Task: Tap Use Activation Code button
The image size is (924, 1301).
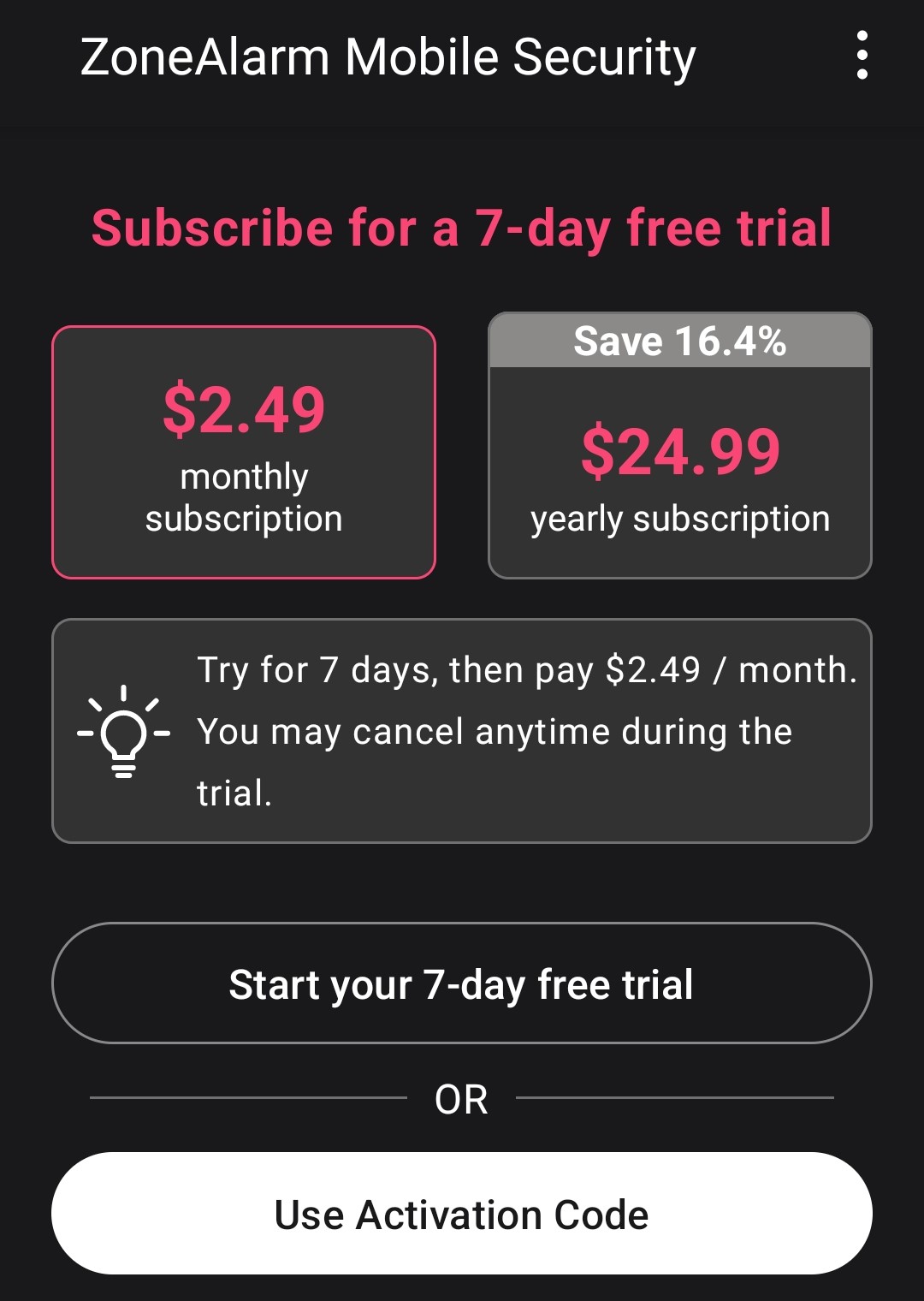Action: (461, 1213)
